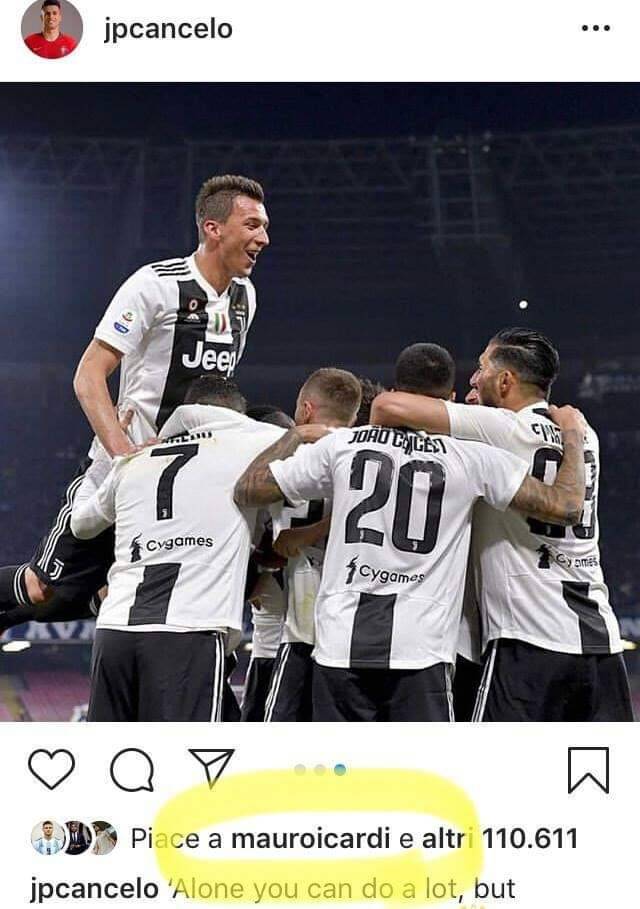
Task: Open comments with the speech bubble icon
Action: (131, 769)
